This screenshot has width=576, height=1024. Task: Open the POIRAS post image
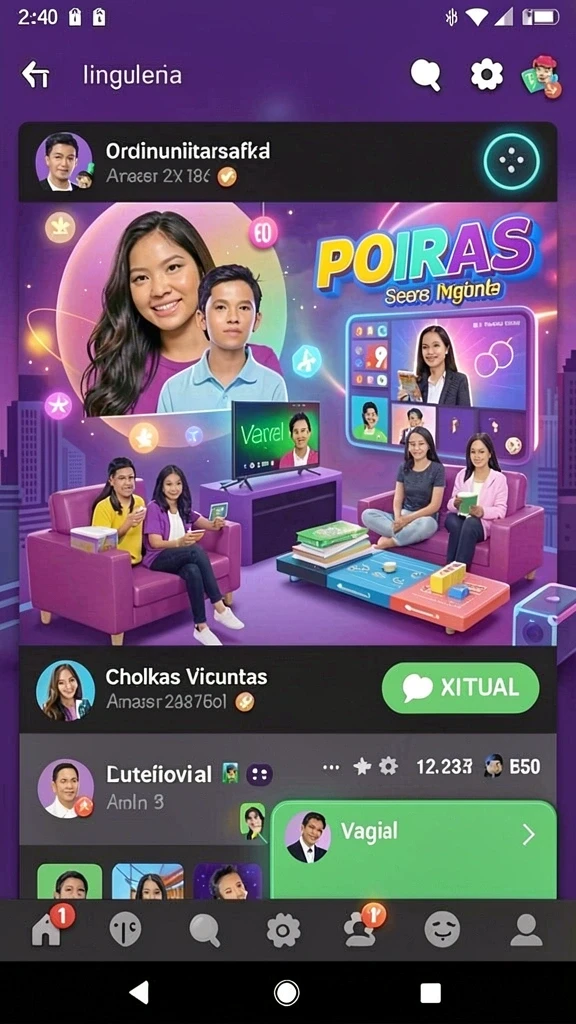pyautogui.click(x=287, y=424)
